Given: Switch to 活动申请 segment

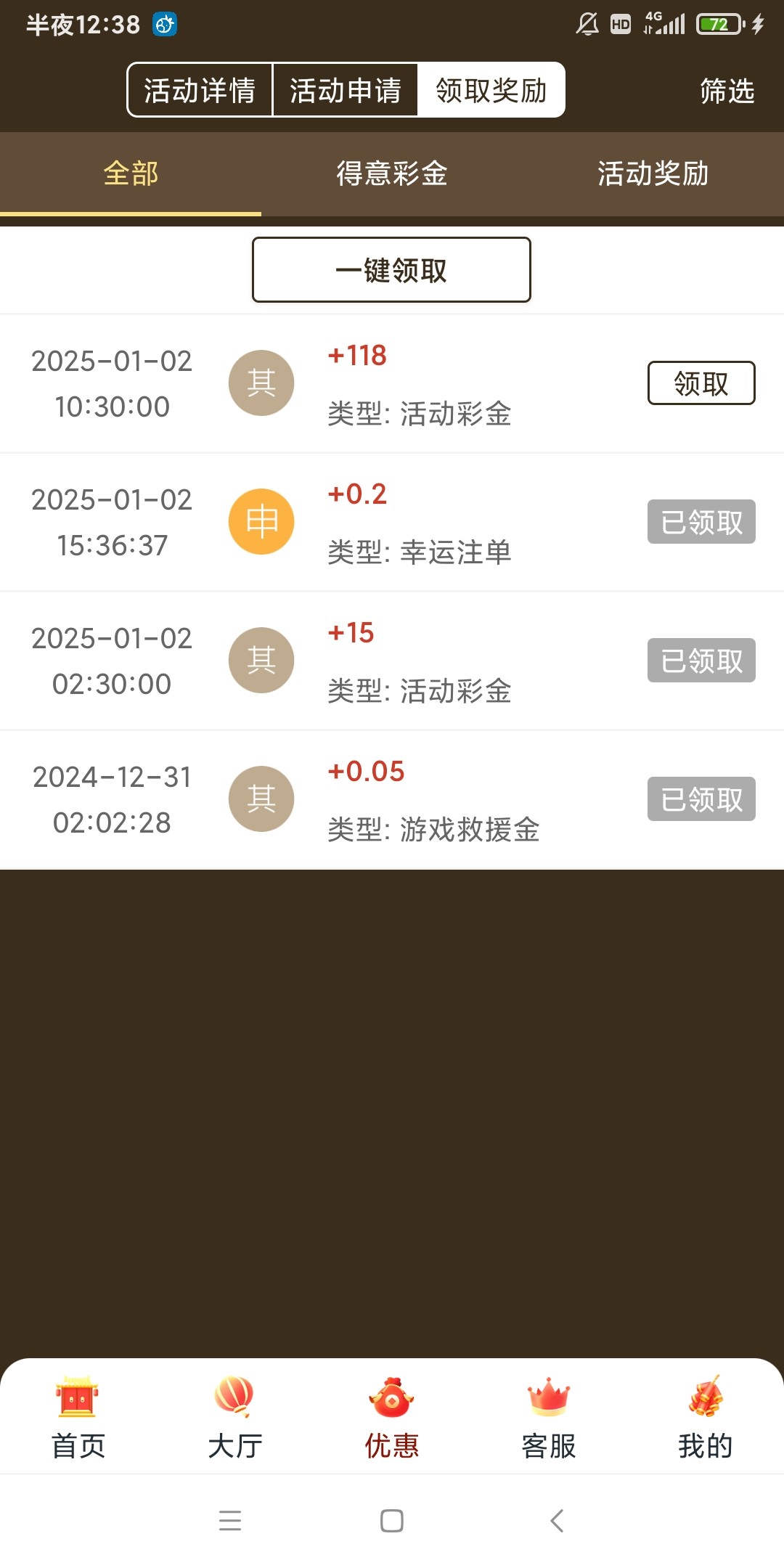Looking at the screenshot, I should (x=346, y=90).
